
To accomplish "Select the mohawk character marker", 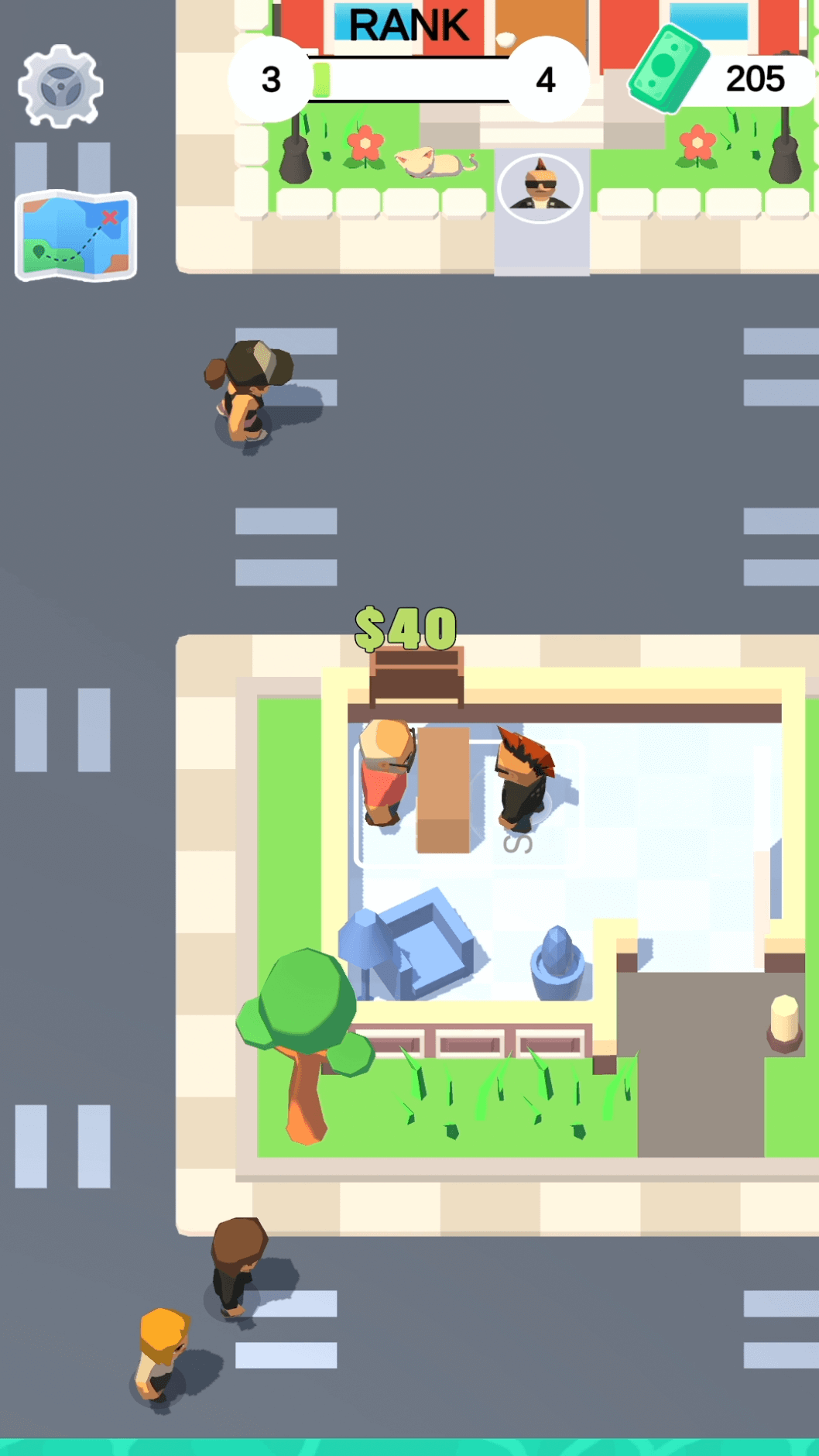I will coord(540,187).
